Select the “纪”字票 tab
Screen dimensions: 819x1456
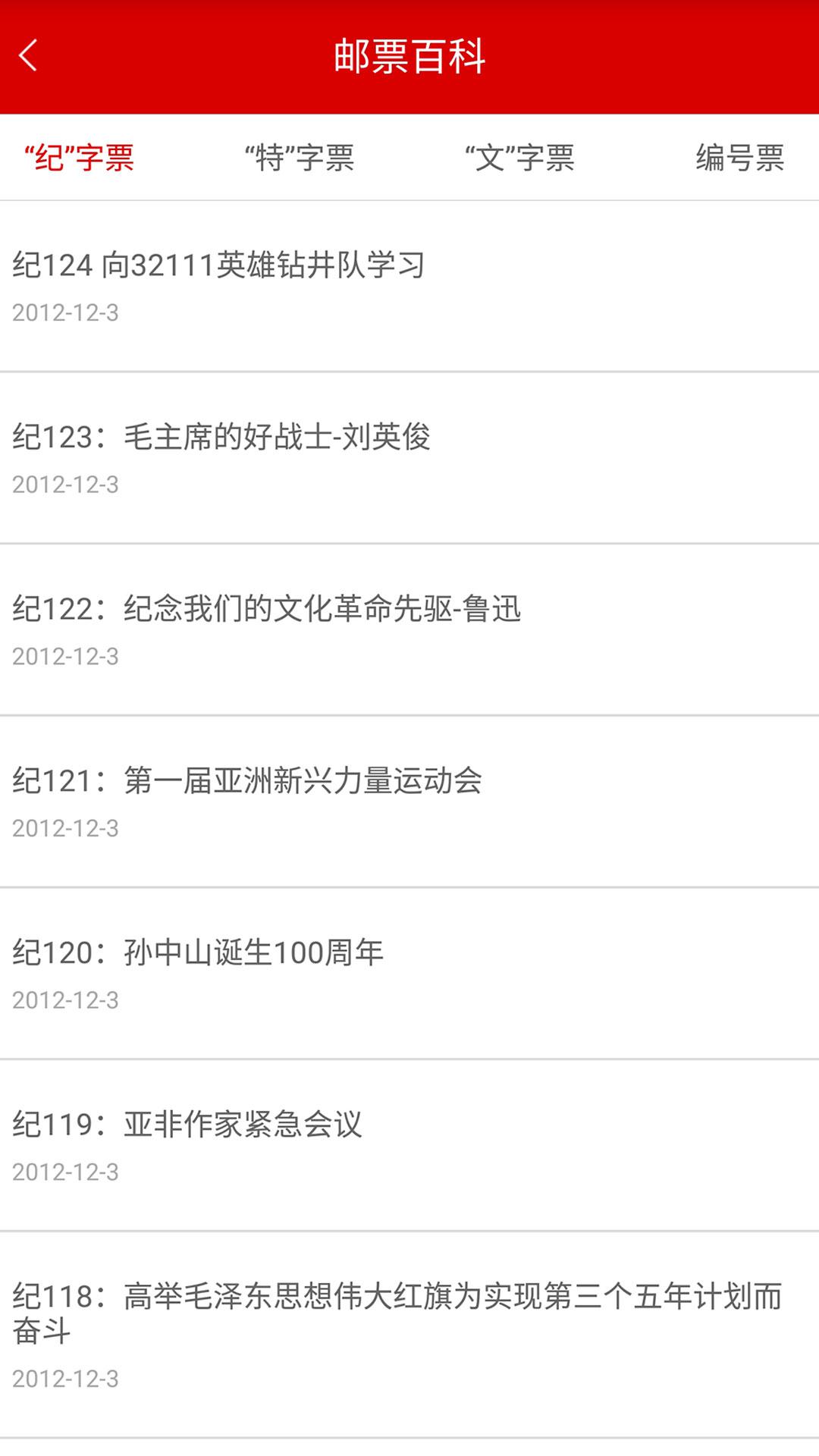pyautogui.click(x=80, y=158)
